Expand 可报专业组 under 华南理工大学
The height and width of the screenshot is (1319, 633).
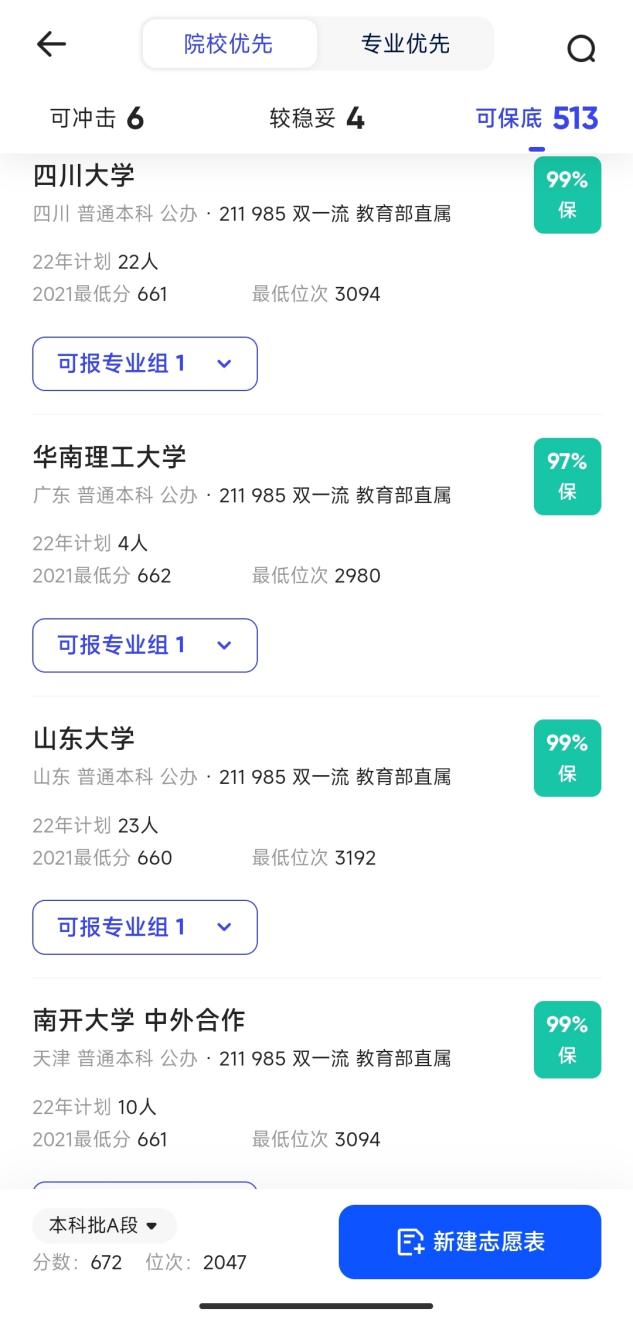(145, 645)
